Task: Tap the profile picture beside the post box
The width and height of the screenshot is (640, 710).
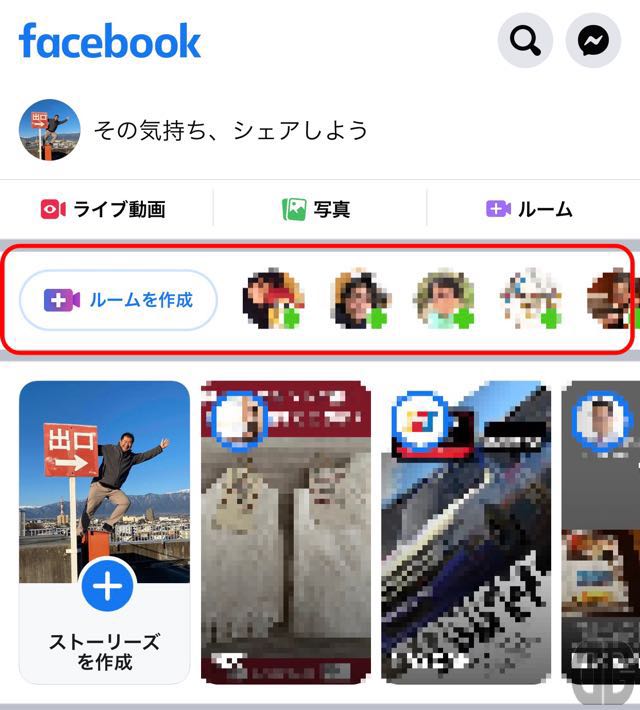Action: [50, 130]
